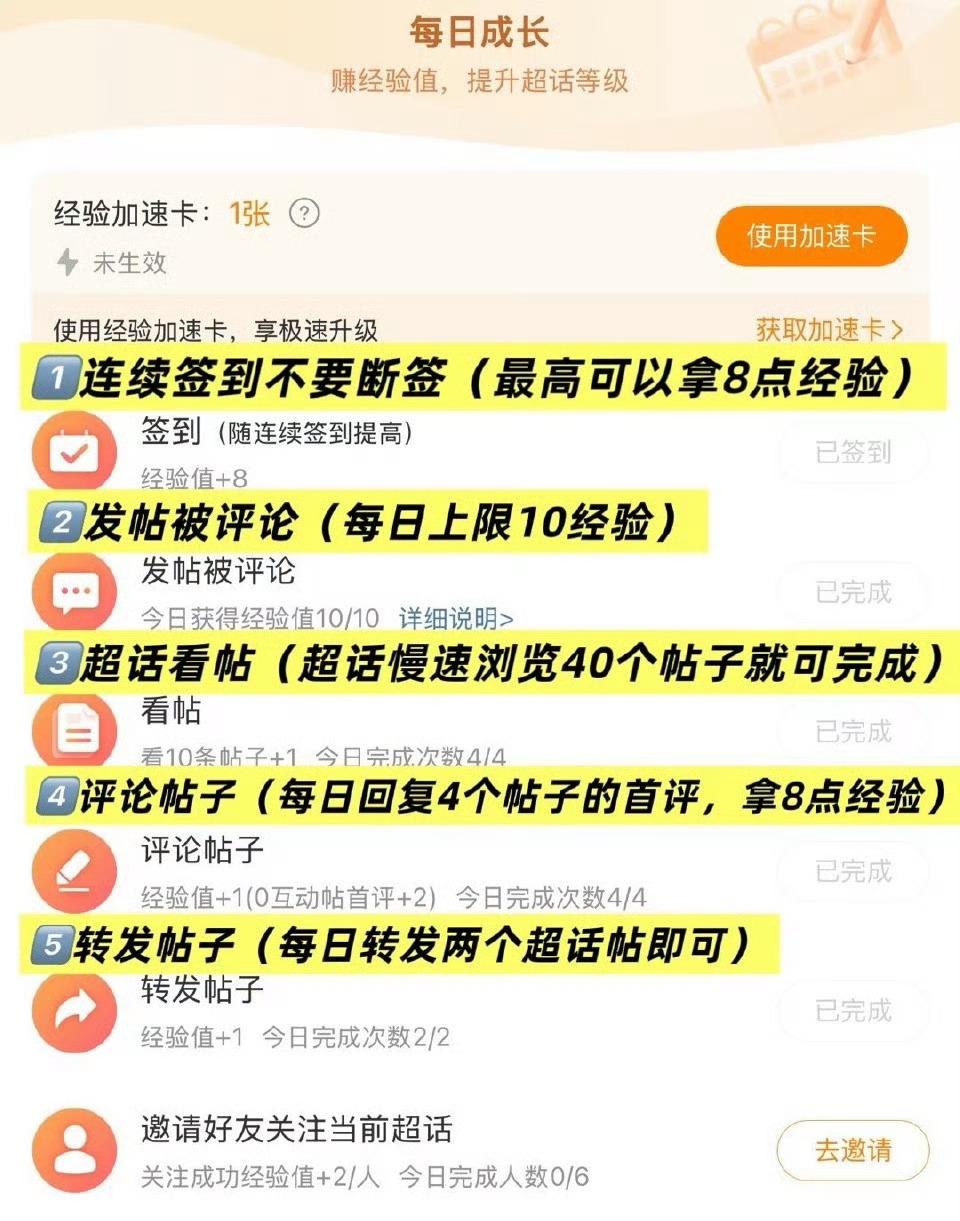Image resolution: width=960 pixels, height=1221 pixels.
Task: Open the 获取加速卡 link
Action: [829, 329]
